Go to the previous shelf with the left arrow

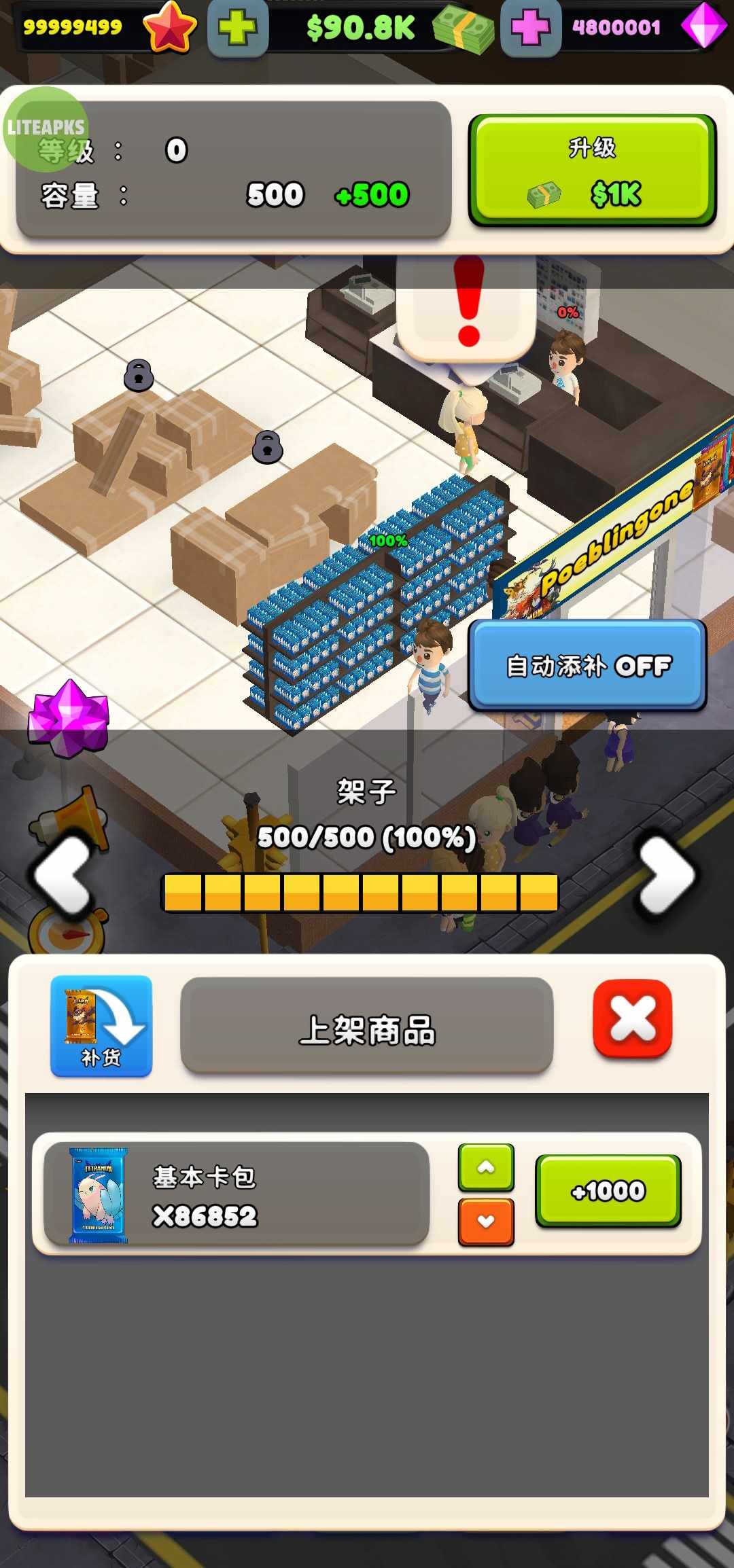click(x=63, y=875)
